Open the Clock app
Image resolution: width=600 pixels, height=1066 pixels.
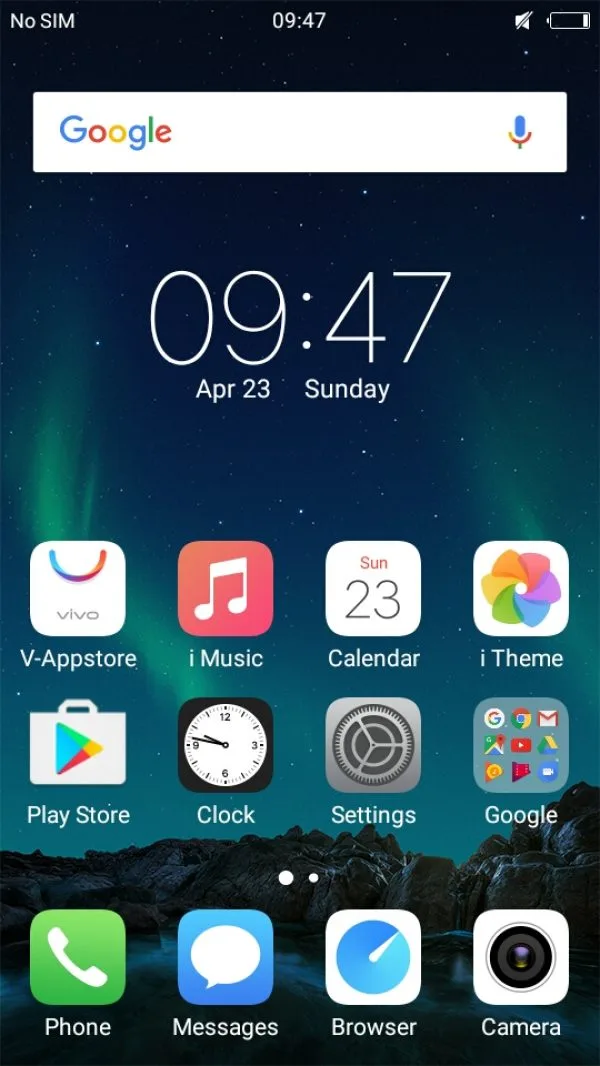coord(226,745)
